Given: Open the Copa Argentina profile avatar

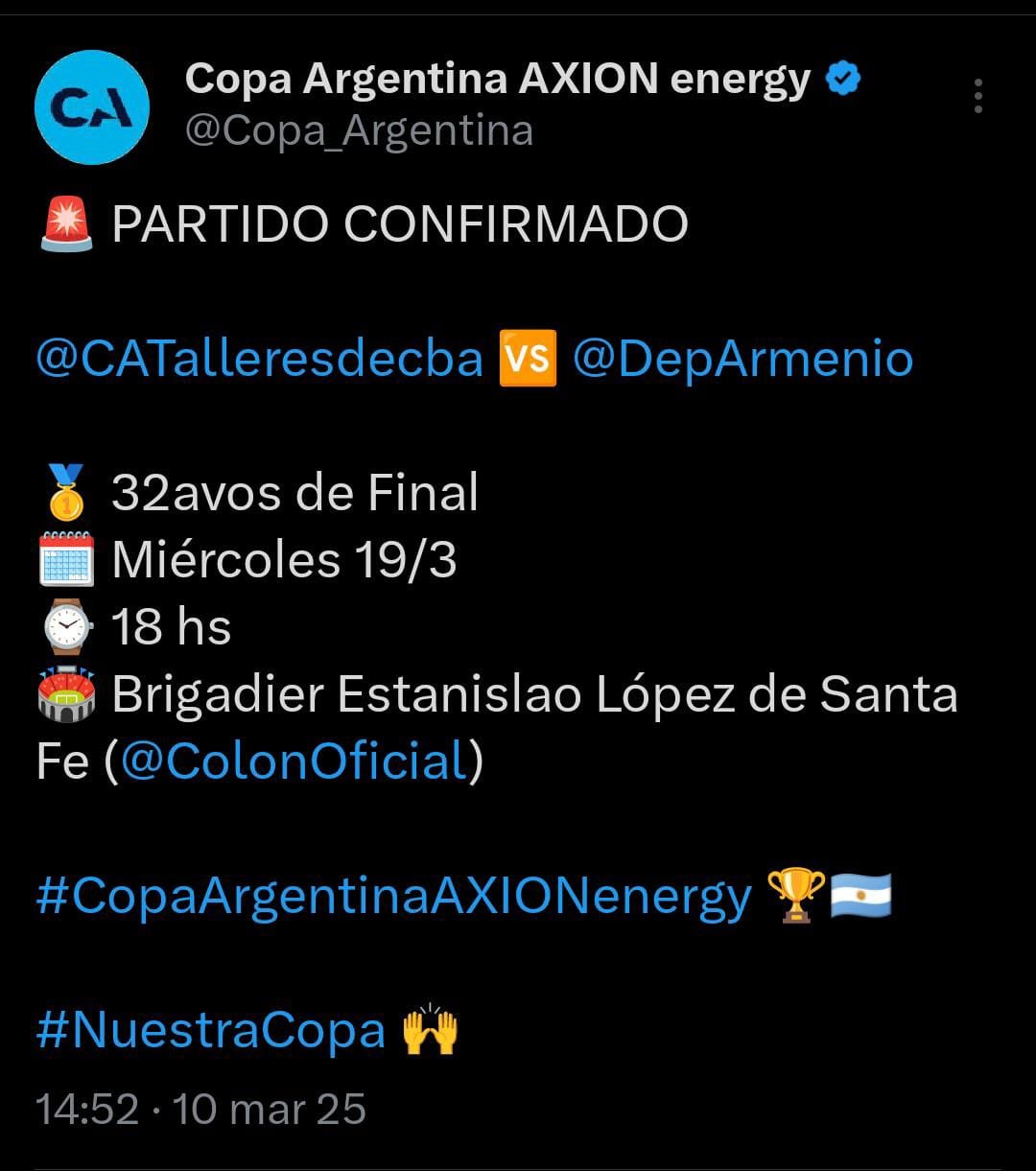Looking at the screenshot, I should click(91, 105).
